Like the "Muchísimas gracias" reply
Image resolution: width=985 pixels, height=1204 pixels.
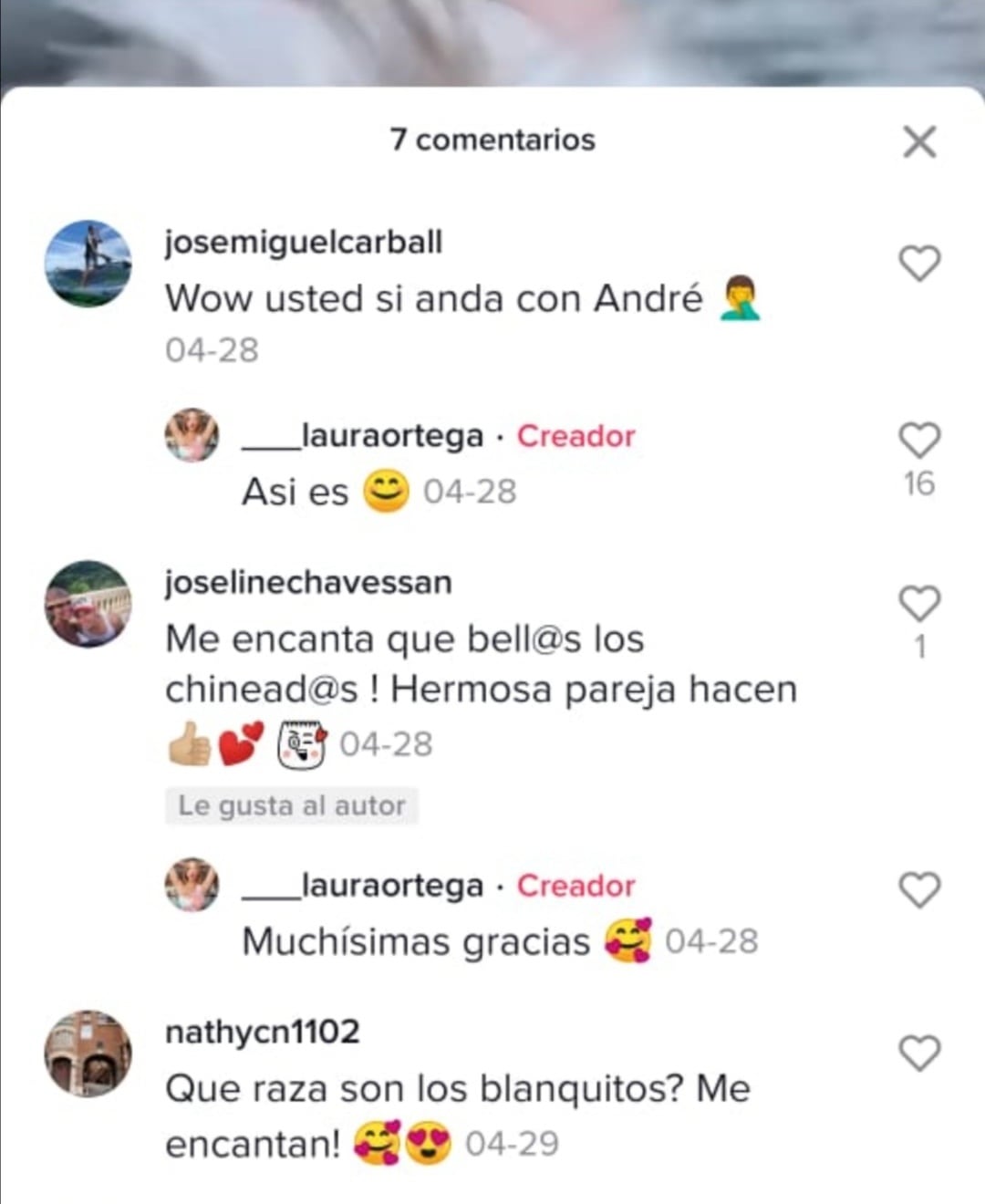coord(919,890)
